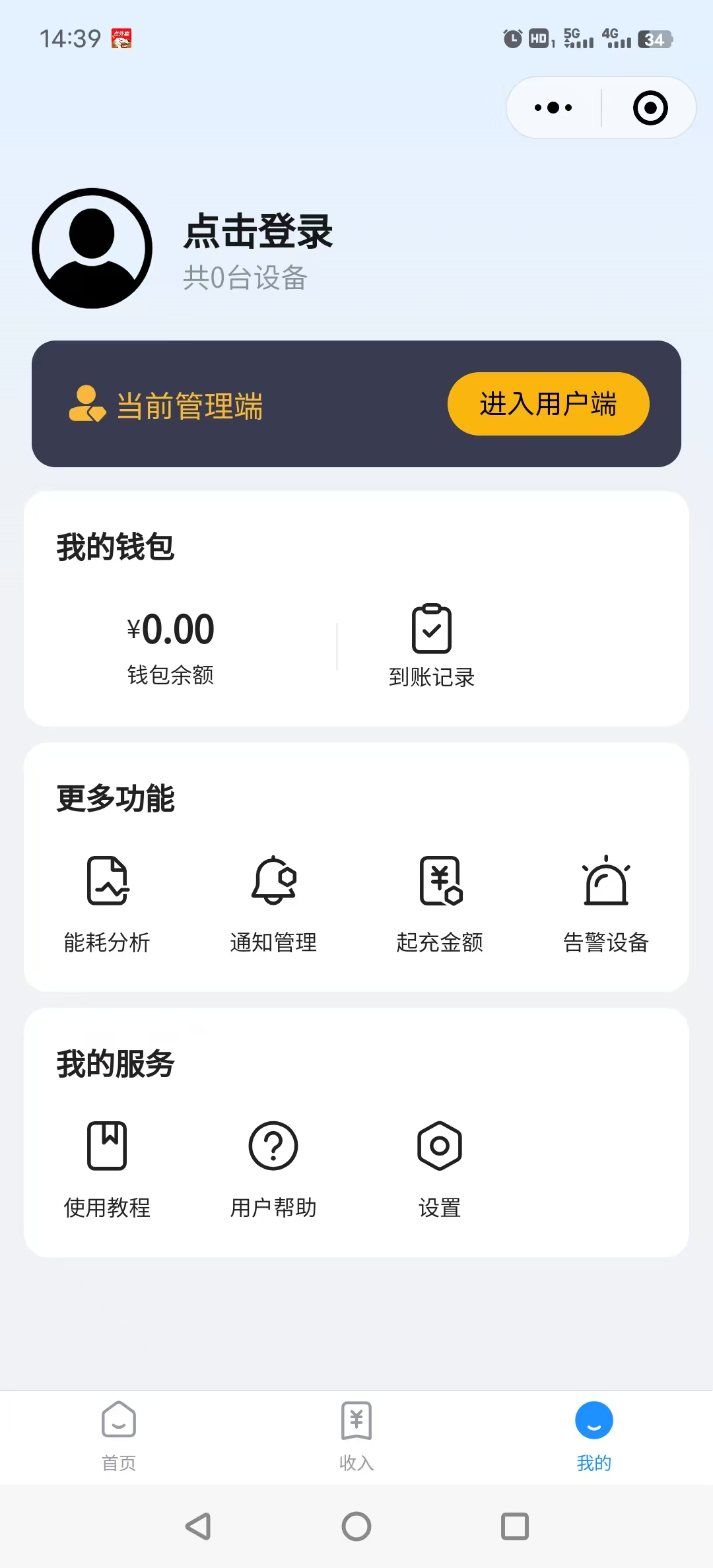The width and height of the screenshot is (713, 1568).
Task: Open 设置 settings
Action: coord(440,1168)
